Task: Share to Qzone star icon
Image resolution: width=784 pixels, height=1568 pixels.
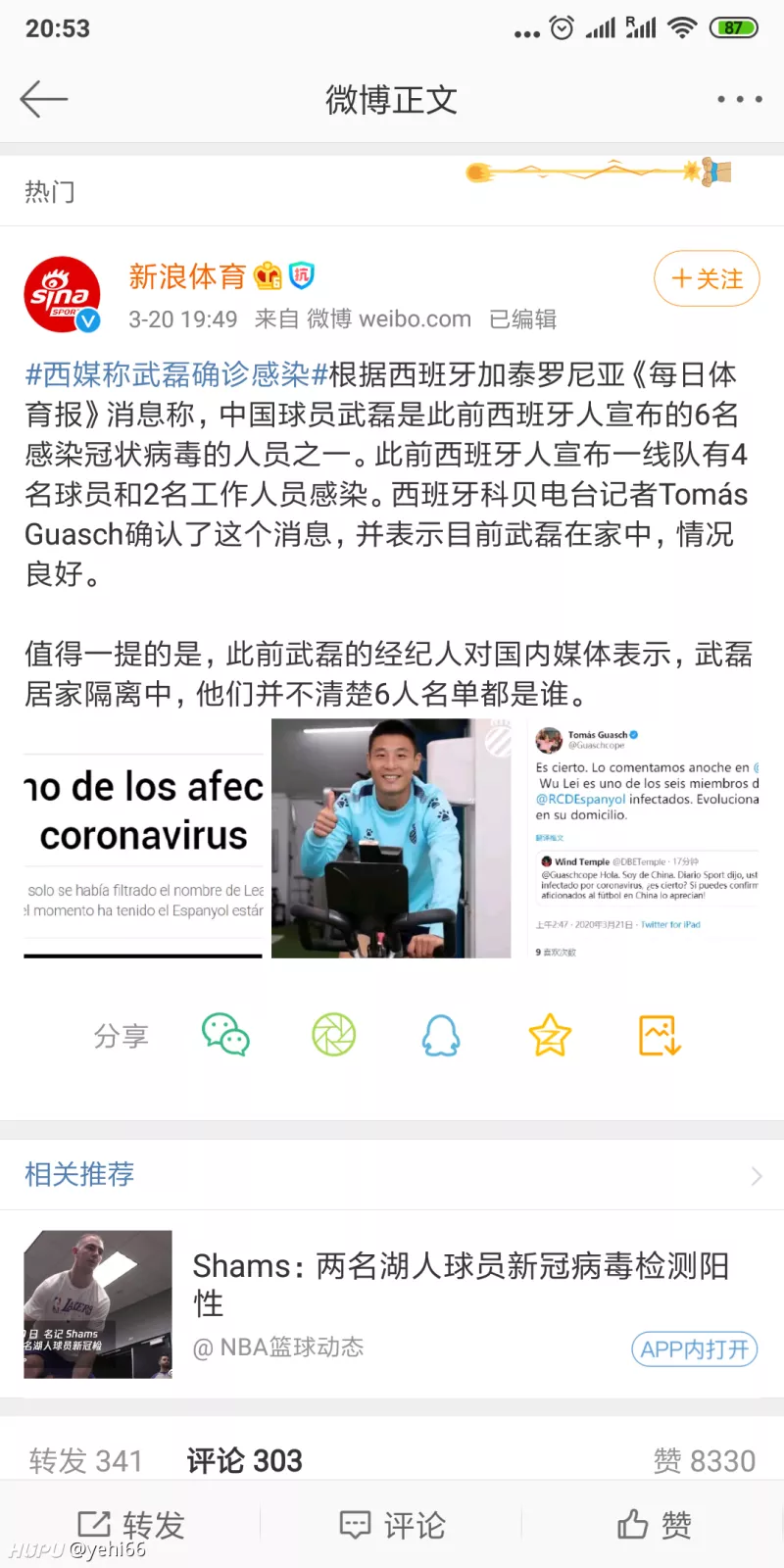Action: pos(550,1035)
